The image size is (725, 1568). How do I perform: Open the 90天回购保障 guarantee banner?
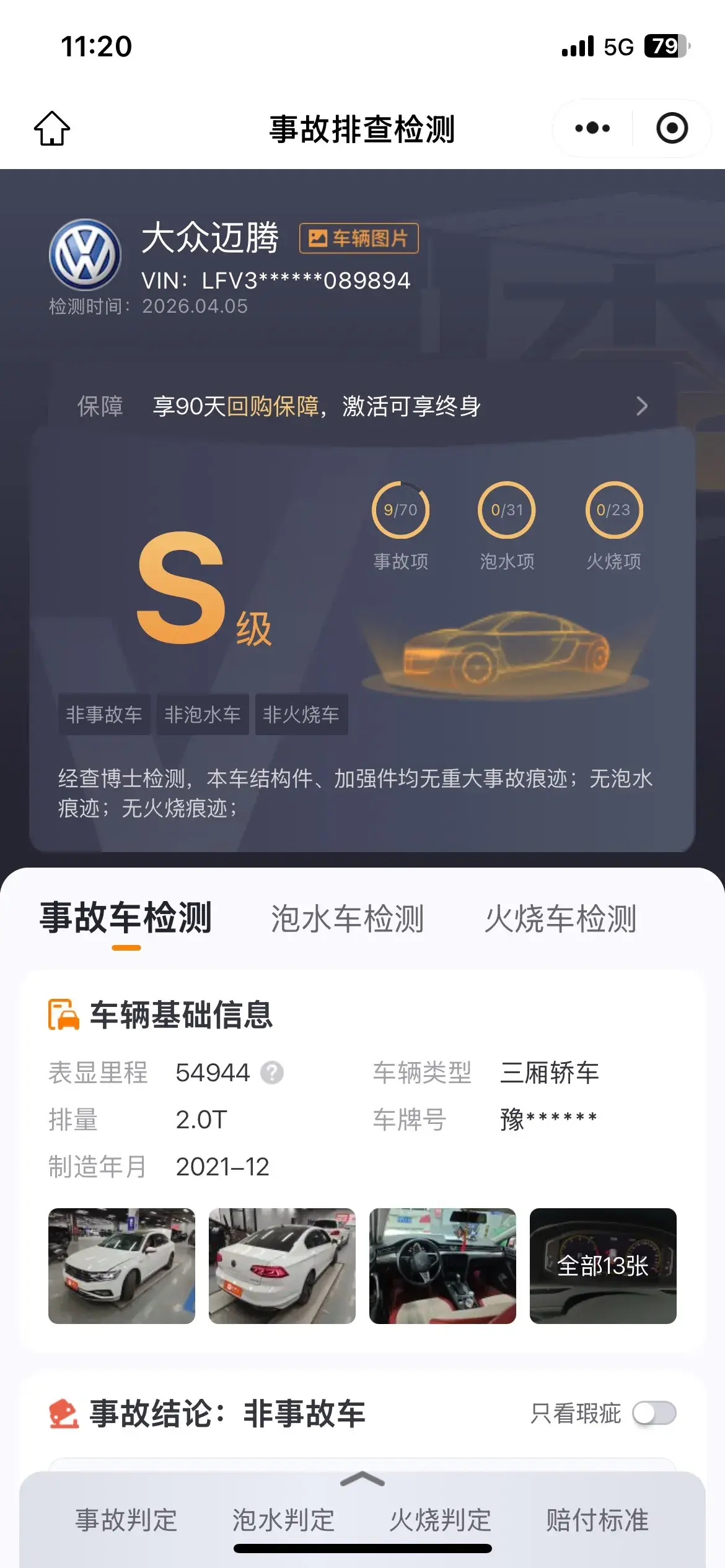(x=362, y=406)
